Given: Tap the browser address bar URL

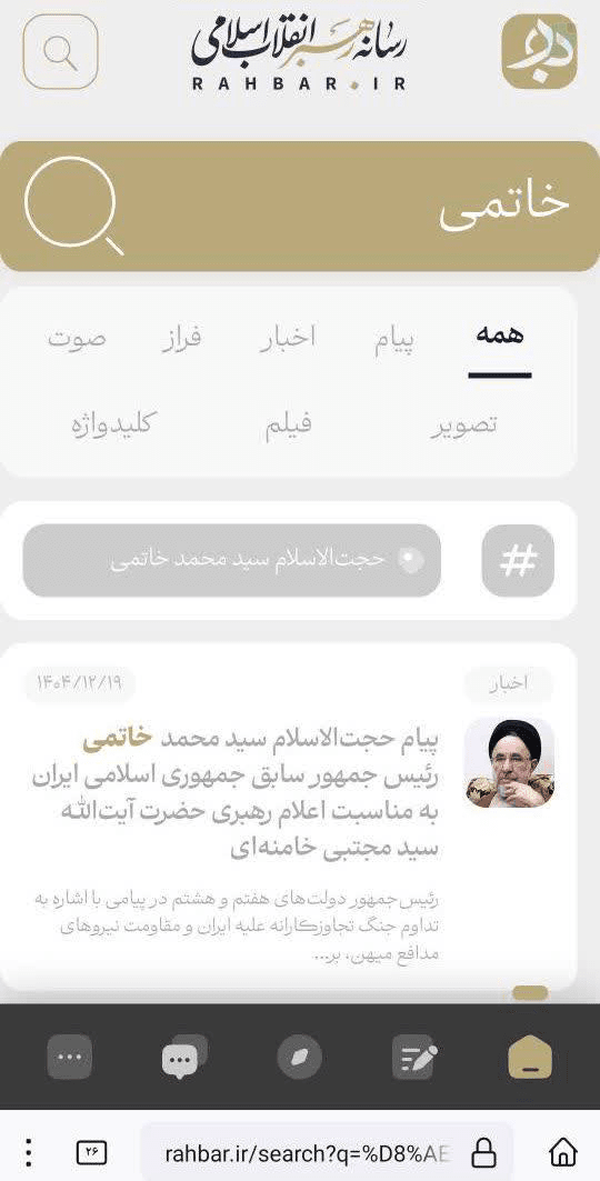Looking at the screenshot, I should click(x=307, y=1152).
